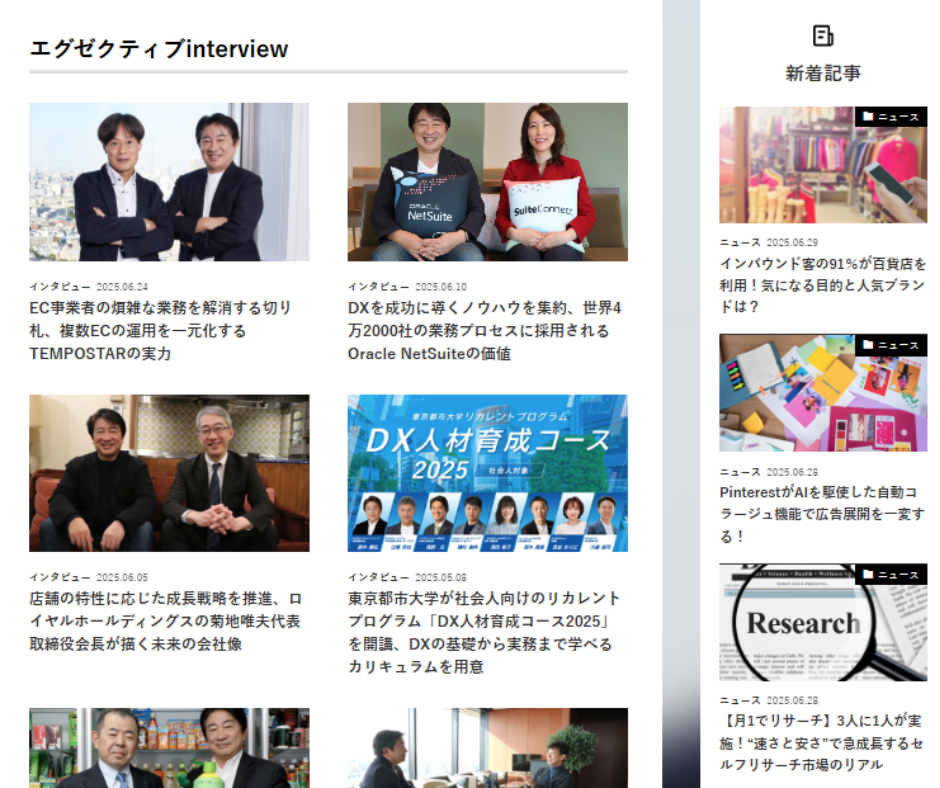This screenshot has height=788, width=940.
Task: Open the インバウンド客の91% news thumbnail
Action: point(822,165)
